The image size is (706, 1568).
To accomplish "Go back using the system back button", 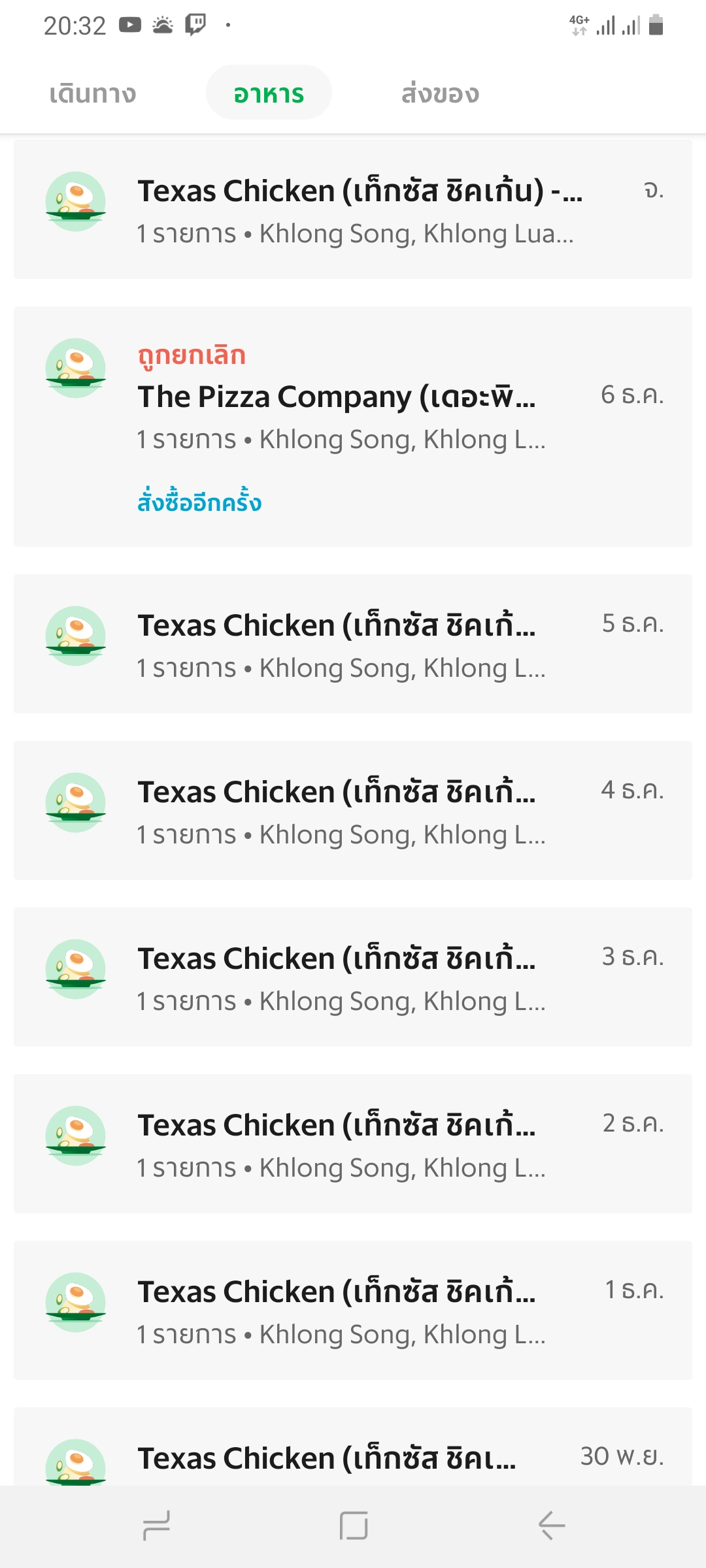I will tap(551, 1526).
